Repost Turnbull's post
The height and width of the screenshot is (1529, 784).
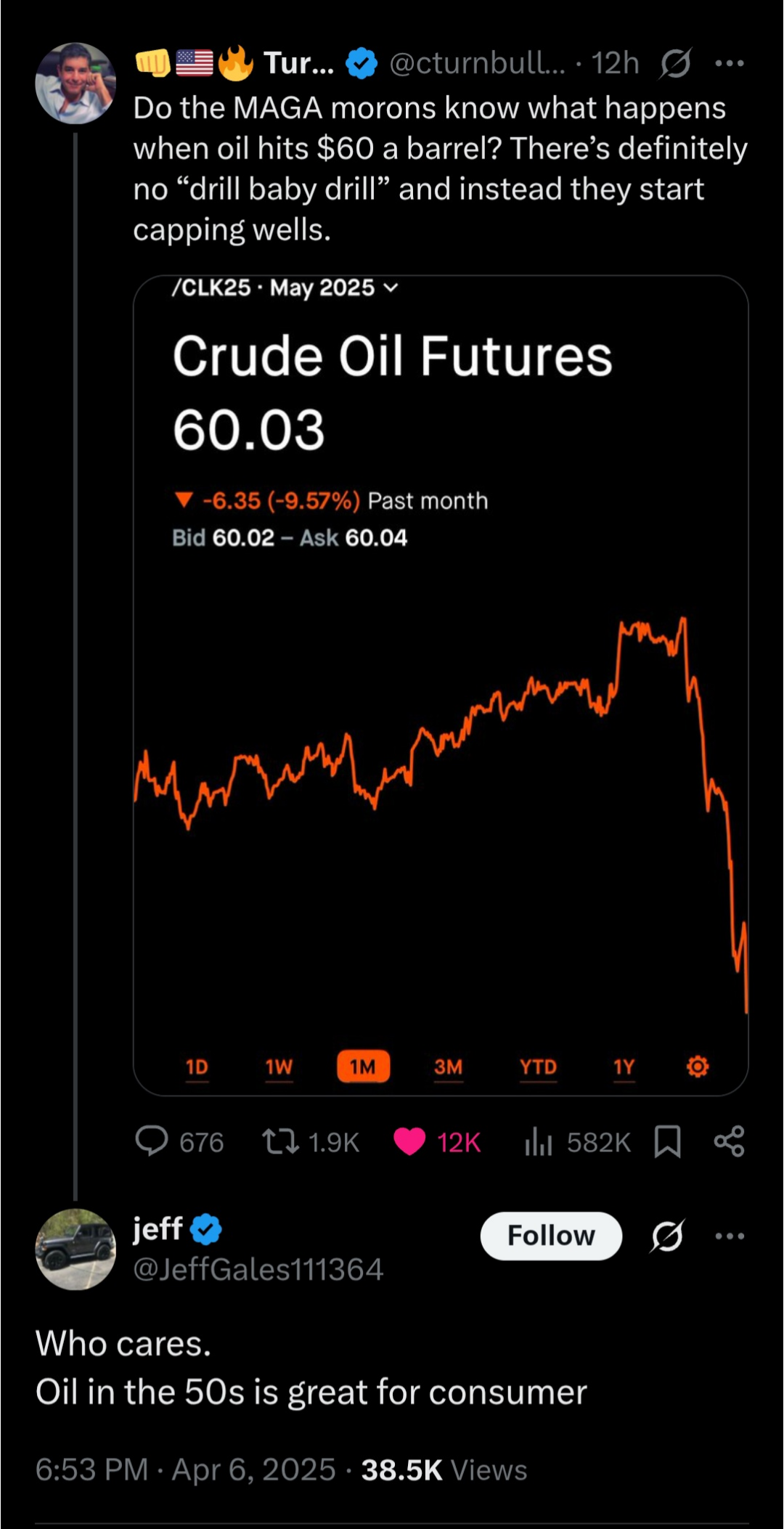[280, 1141]
